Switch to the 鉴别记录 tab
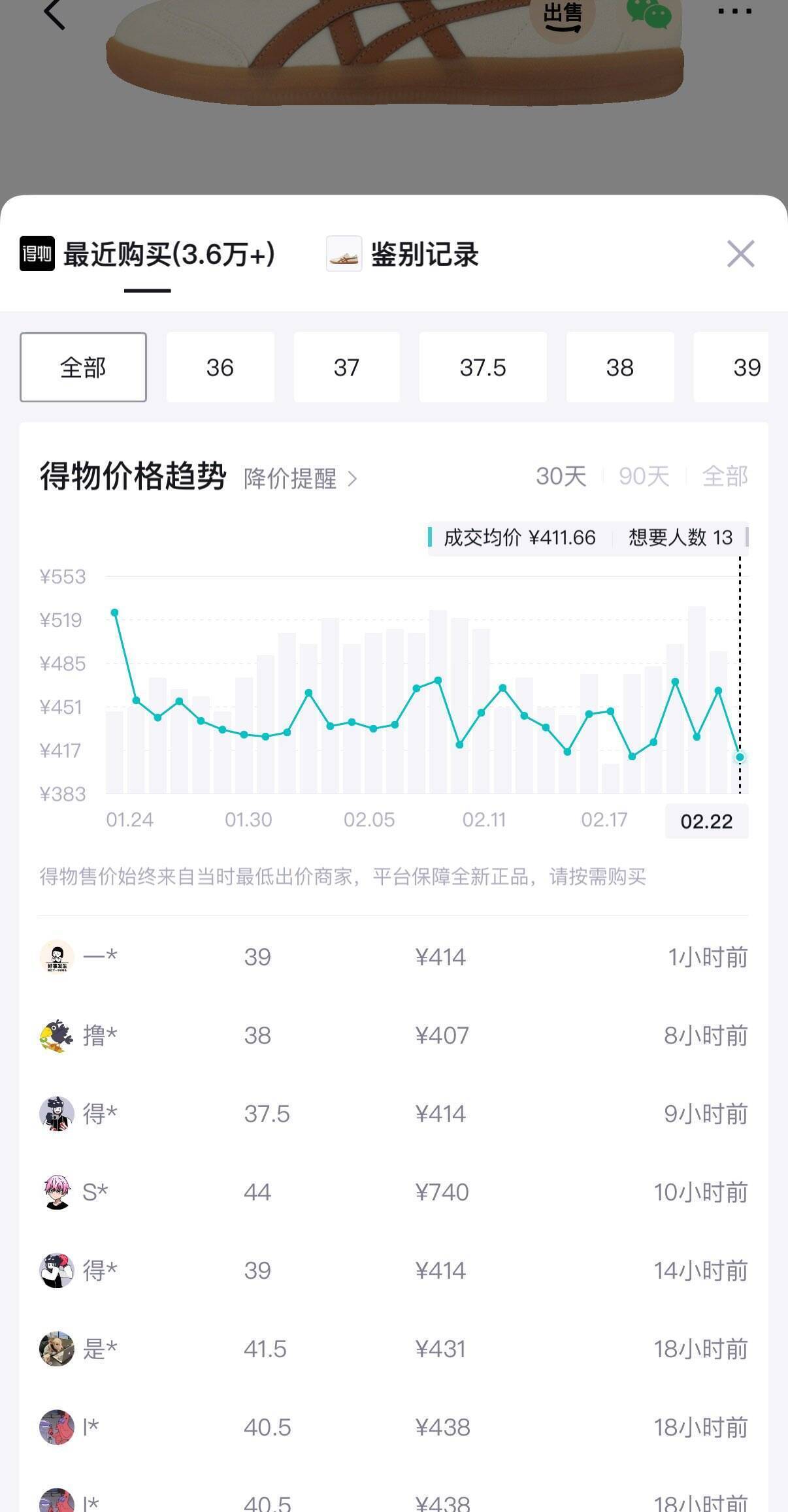788x1512 pixels. tap(402, 254)
